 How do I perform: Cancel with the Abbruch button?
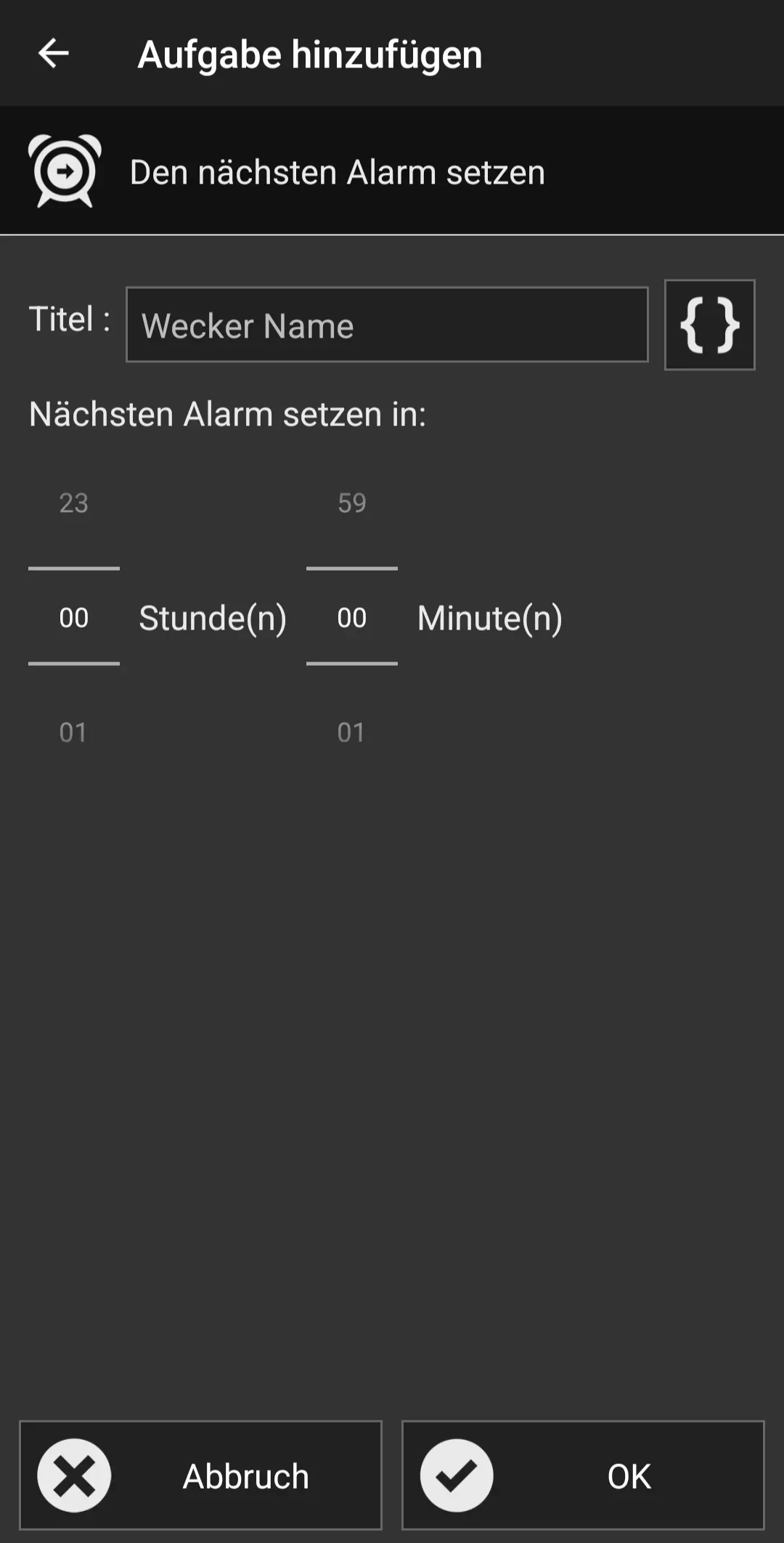[x=200, y=1475]
